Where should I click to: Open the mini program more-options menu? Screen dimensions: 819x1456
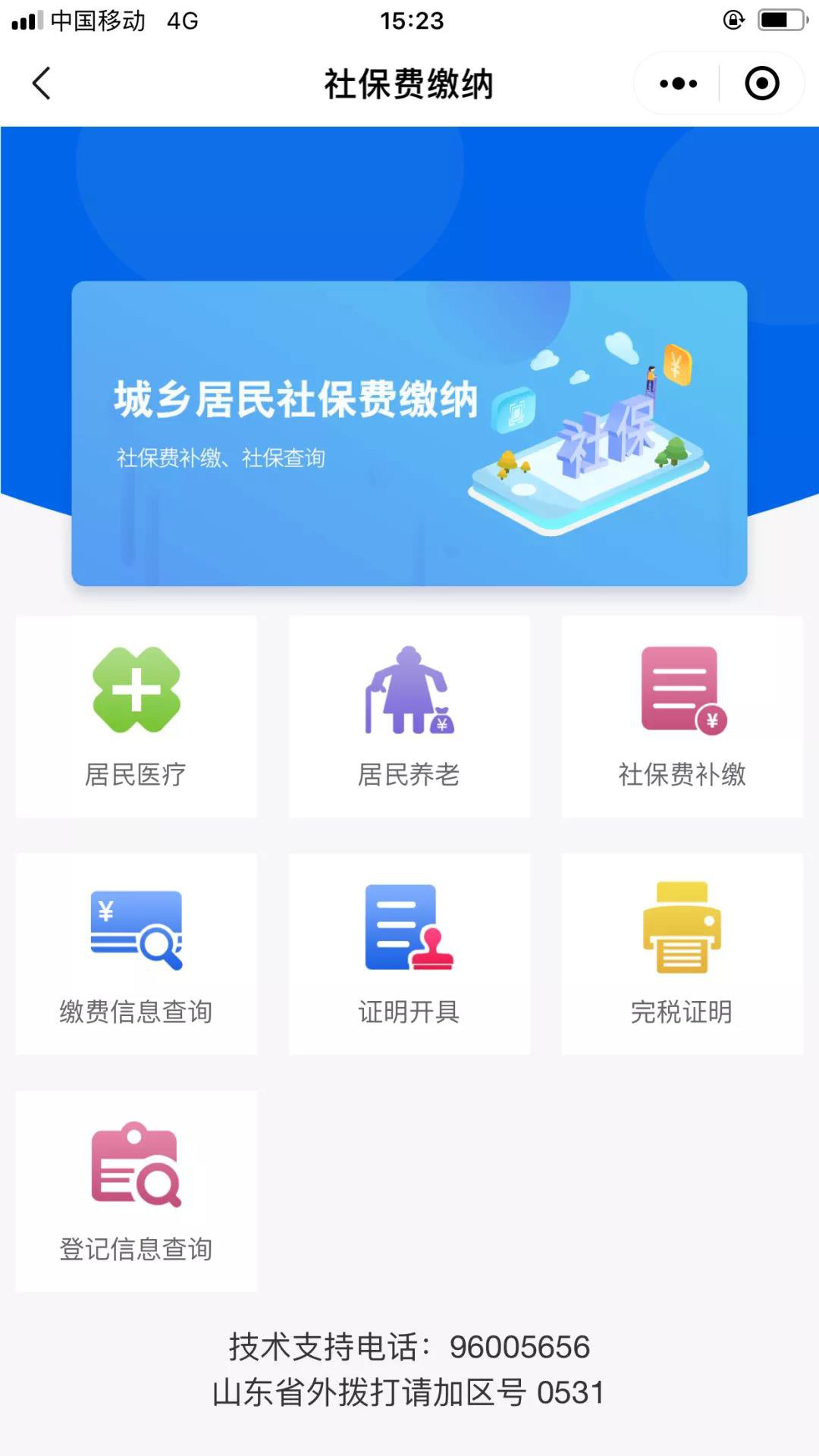tap(678, 83)
